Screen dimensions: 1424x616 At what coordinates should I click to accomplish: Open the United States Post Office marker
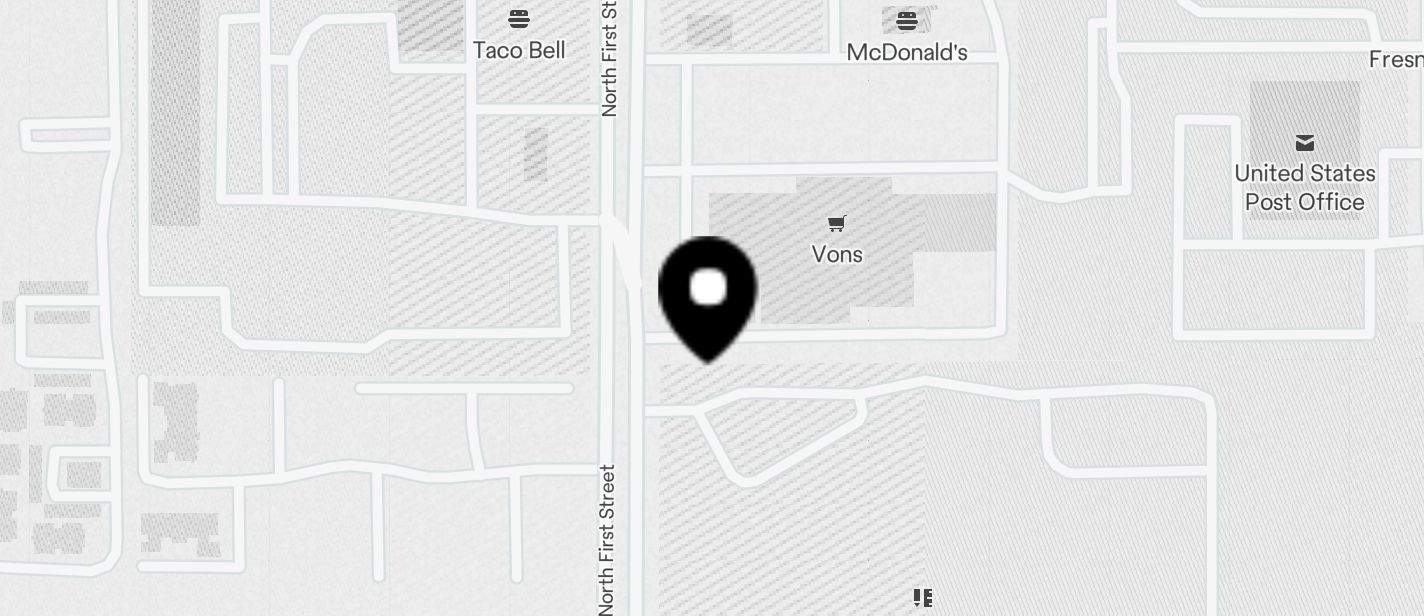(x=1304, y=143)
